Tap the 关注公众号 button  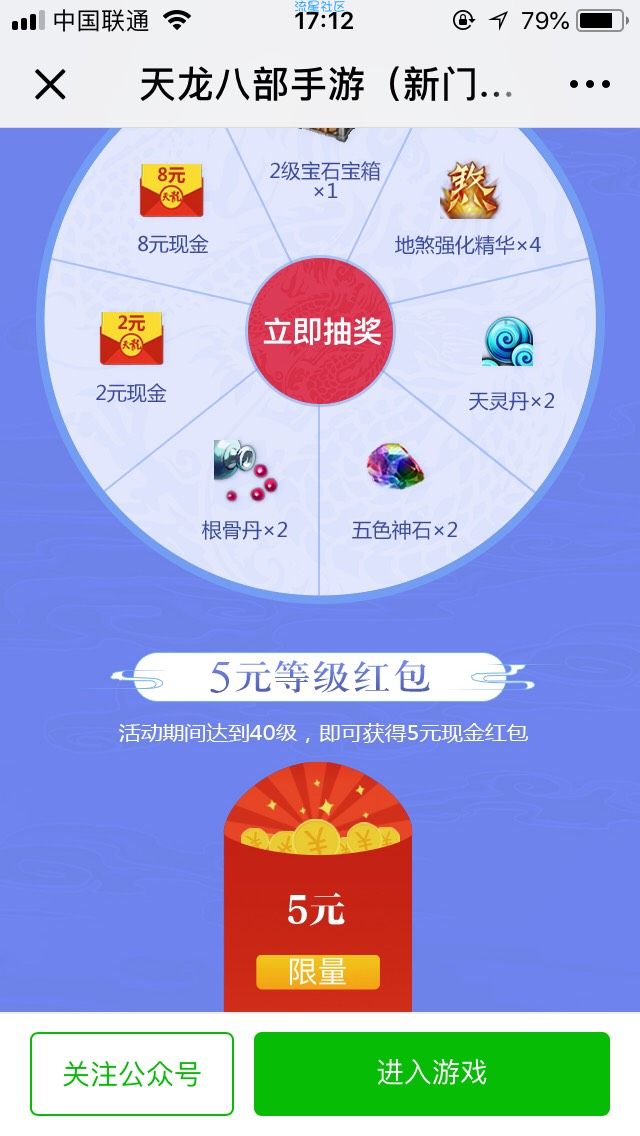(x=132, y=1074)
